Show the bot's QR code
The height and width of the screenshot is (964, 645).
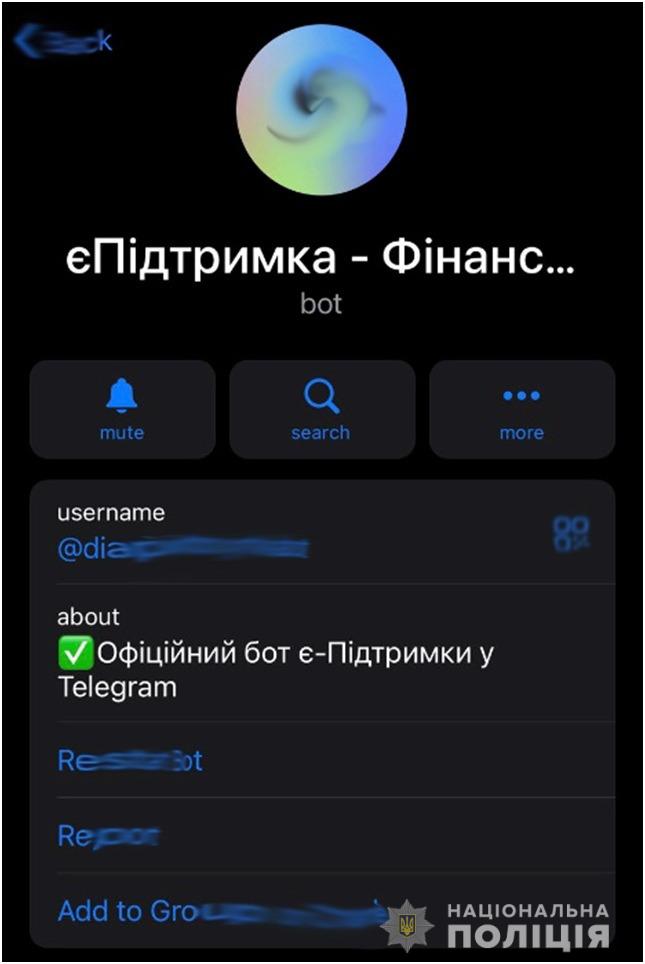pos(571,533)
